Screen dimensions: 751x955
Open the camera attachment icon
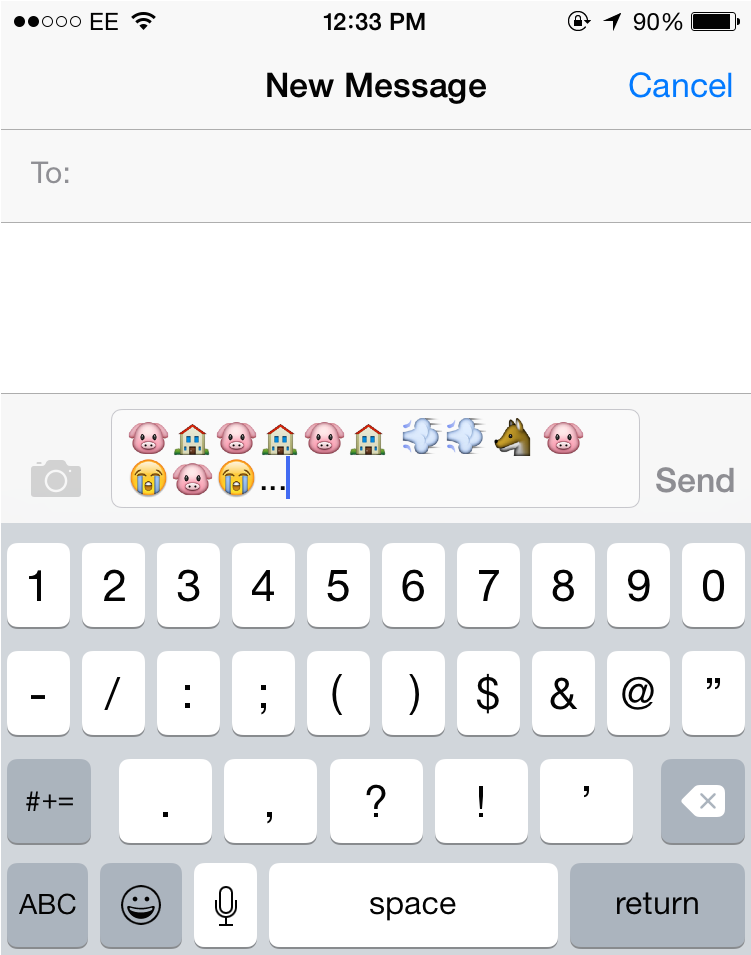[x=55, y=480]
